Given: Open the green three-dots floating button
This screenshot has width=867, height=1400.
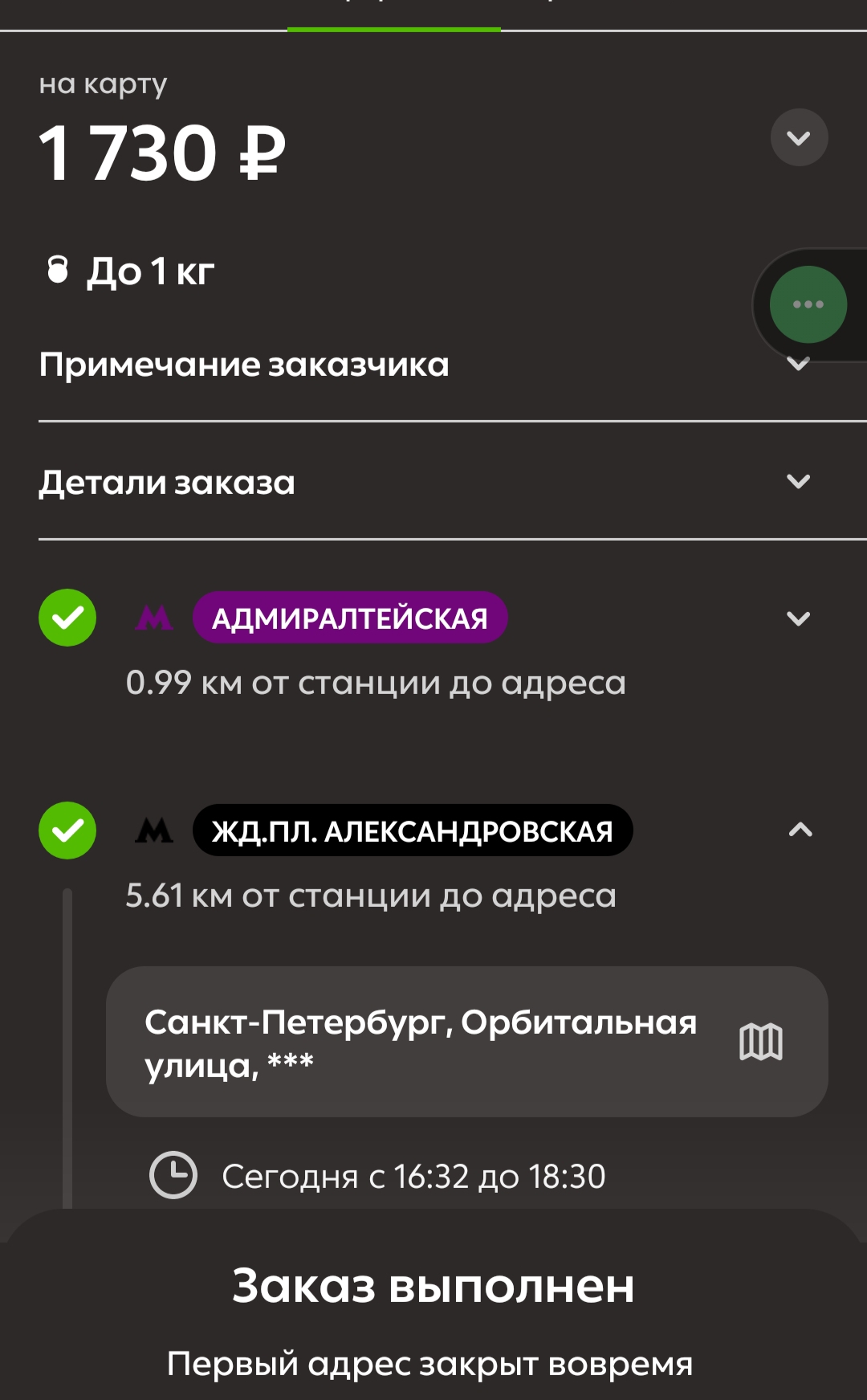Looking at the screenshot, I should tap(808, 304).
